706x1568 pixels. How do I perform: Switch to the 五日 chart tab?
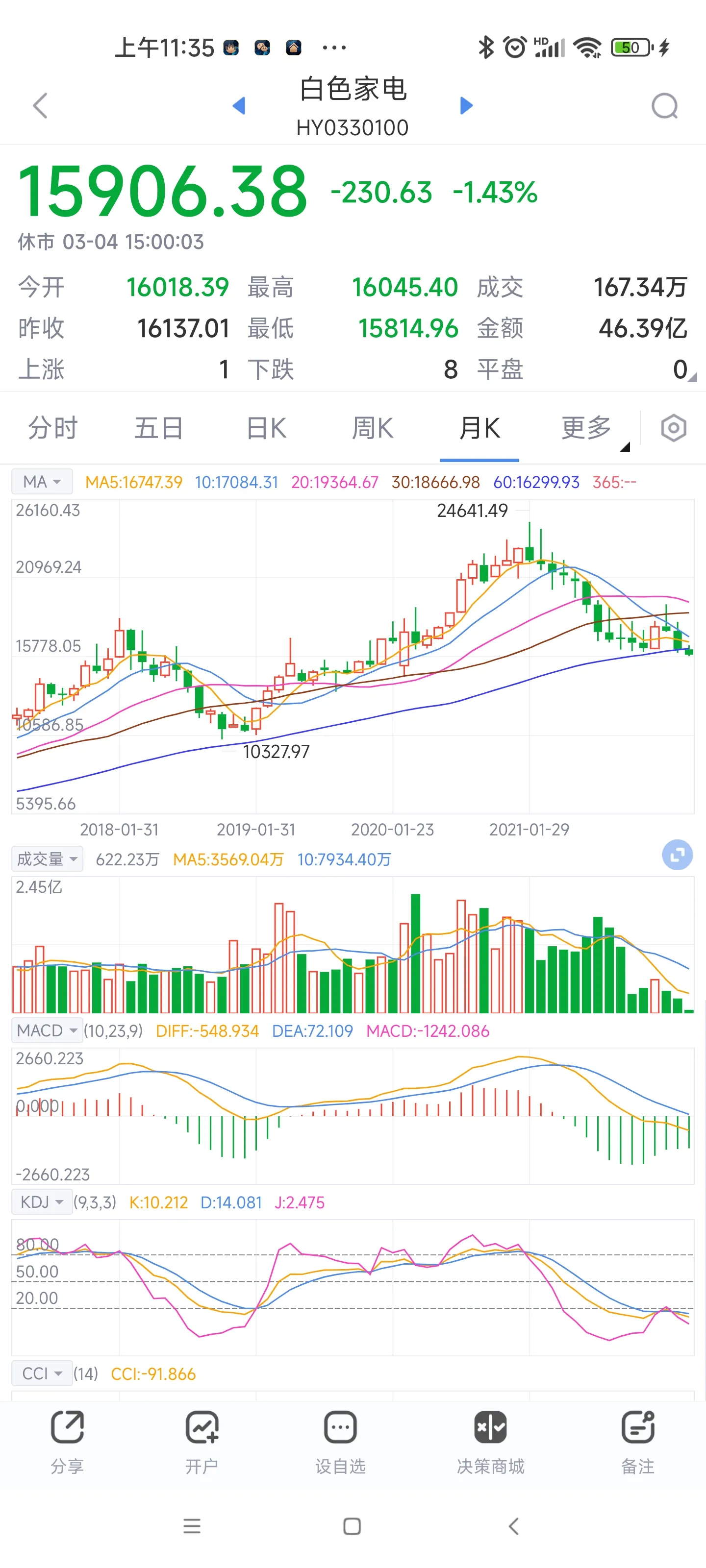click(x=159, y=428)
